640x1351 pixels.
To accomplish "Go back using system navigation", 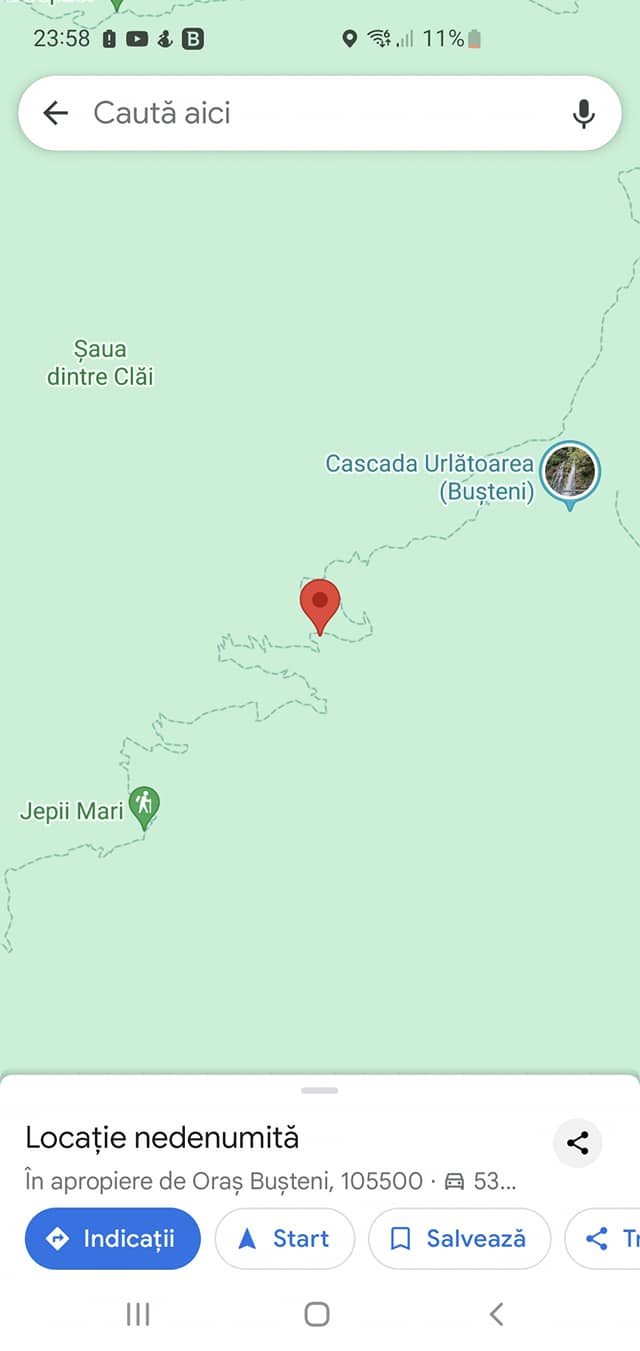I will coord(496,1314).
